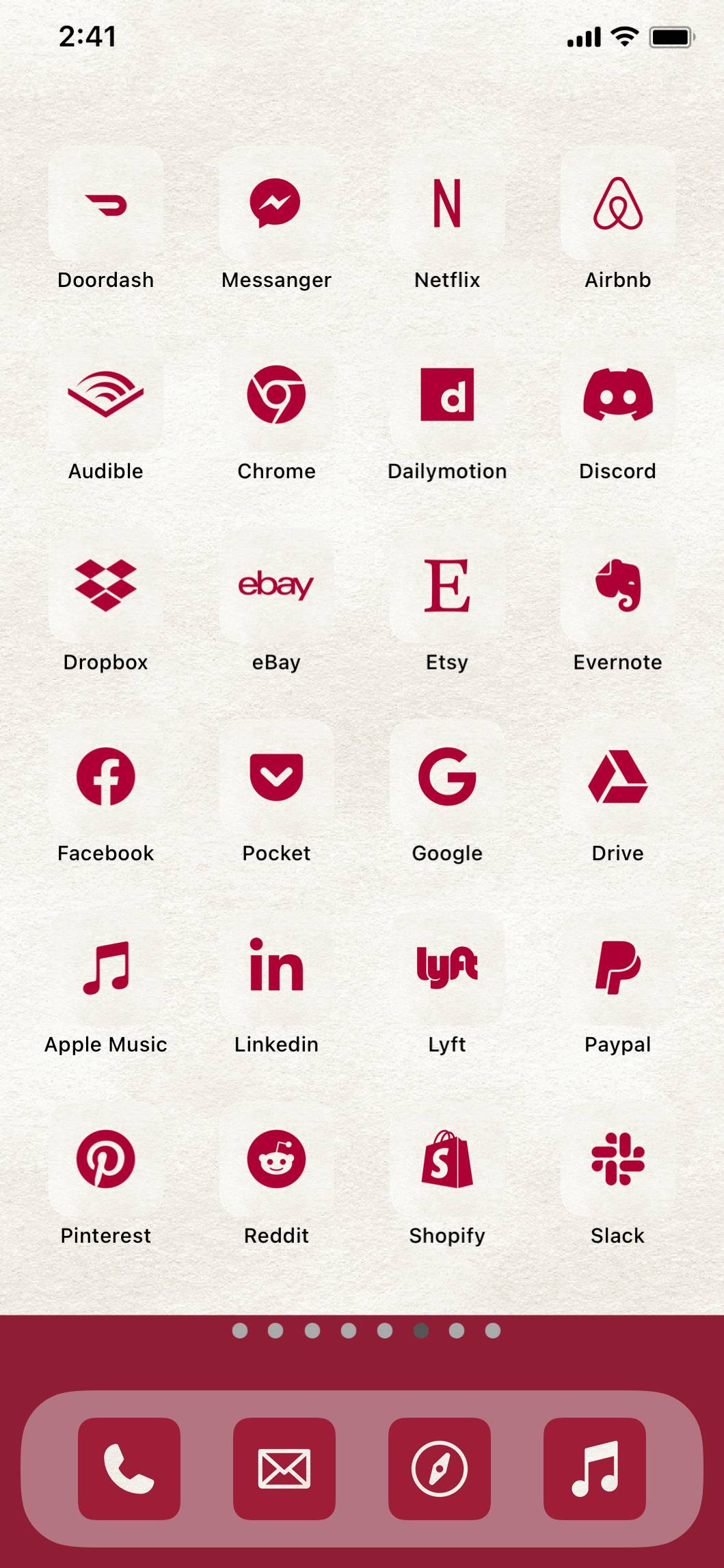Launch Facebook
Image resolution: width=724 pixels, height=1568 pixels.
pos(106,776)
